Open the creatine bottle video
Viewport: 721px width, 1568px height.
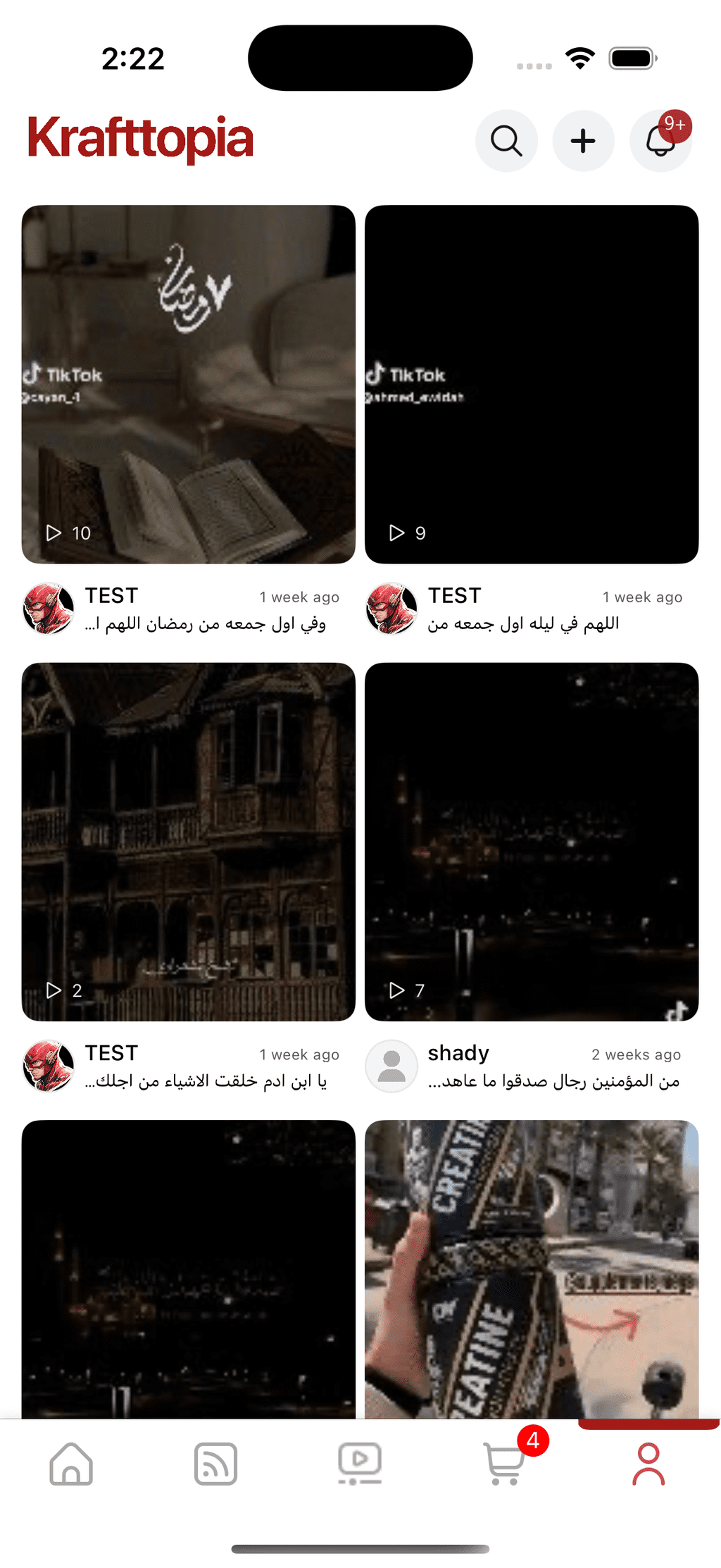click(x=532, y=1269)
